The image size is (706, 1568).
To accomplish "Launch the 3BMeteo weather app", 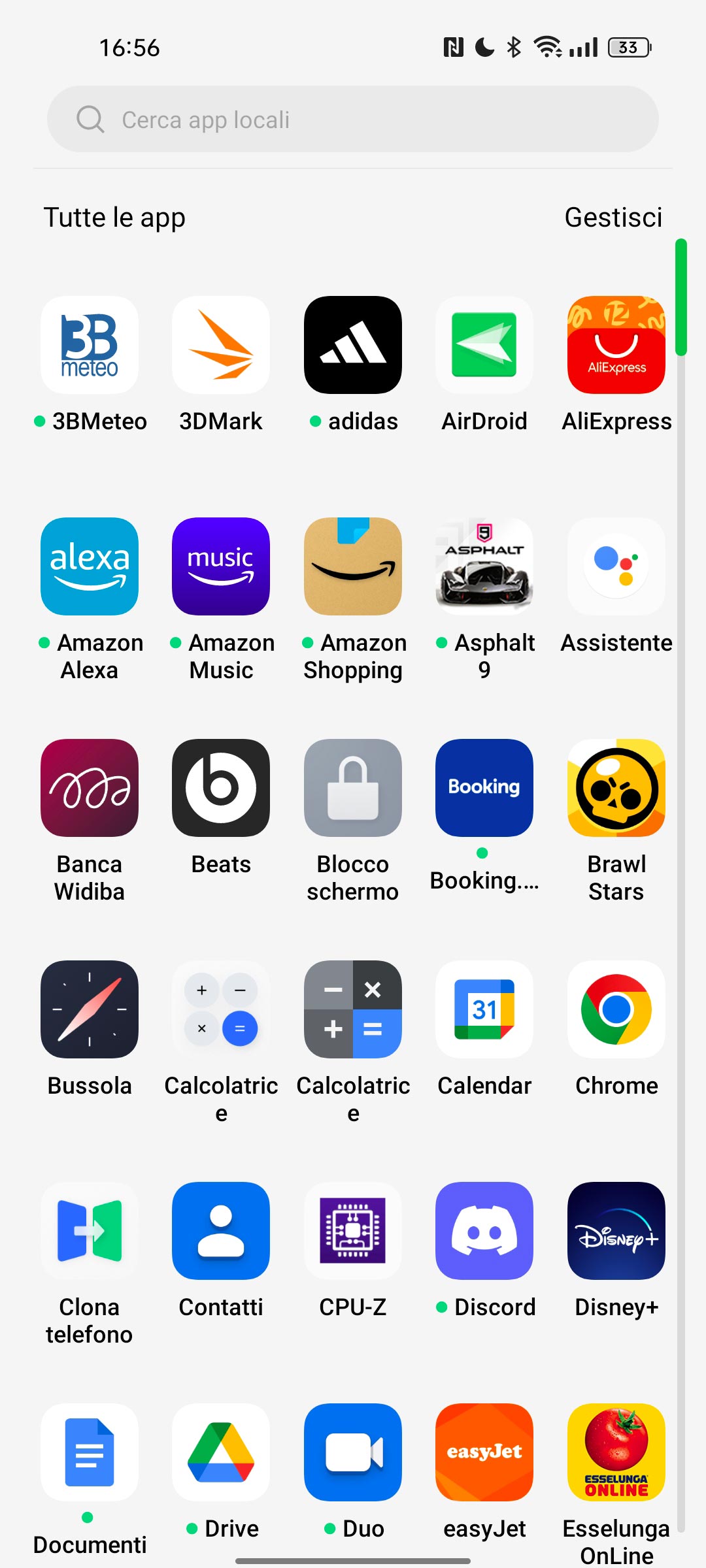I will click(90, 345).
